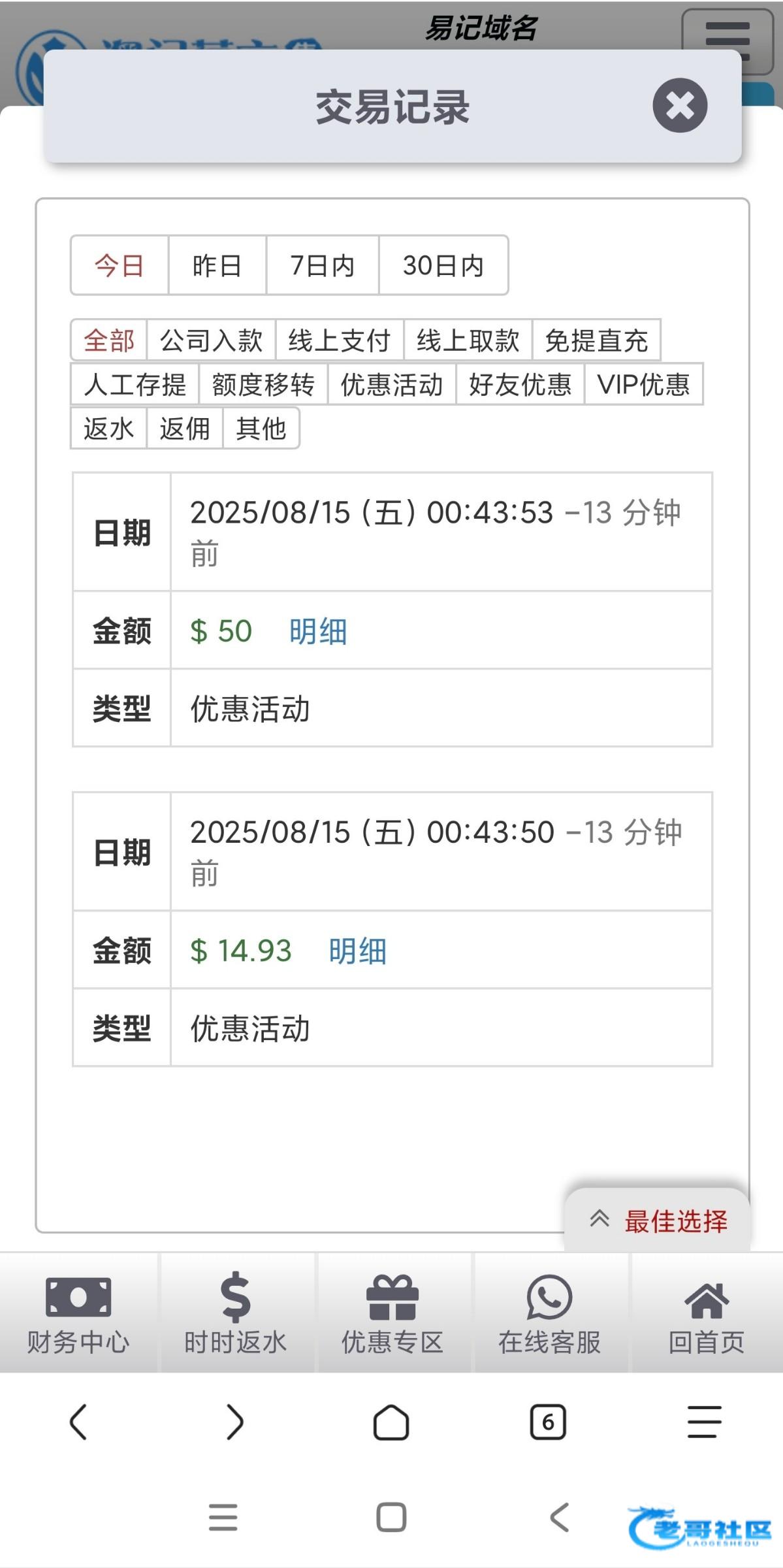783x1568 pixels.
Task: Open the browser tabs counter showing 6
Action: tap(548, 1422)
